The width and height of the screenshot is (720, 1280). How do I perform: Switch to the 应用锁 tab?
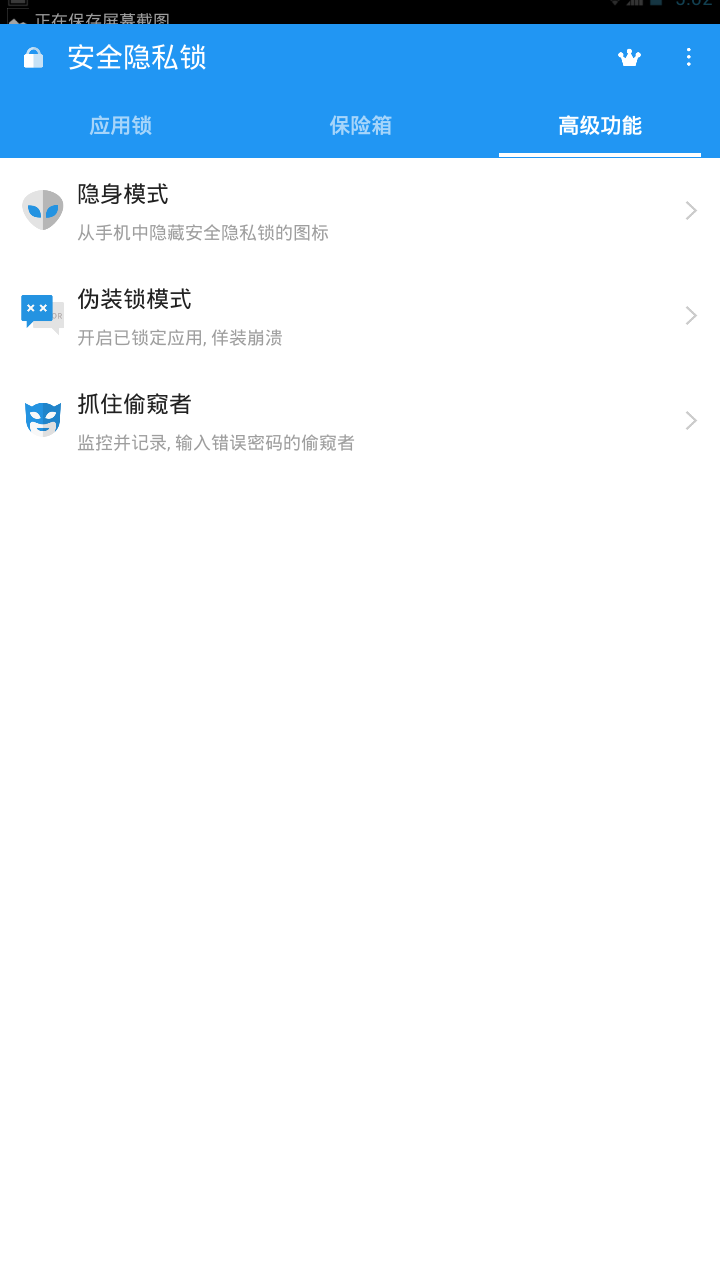(x=120, y=126)
